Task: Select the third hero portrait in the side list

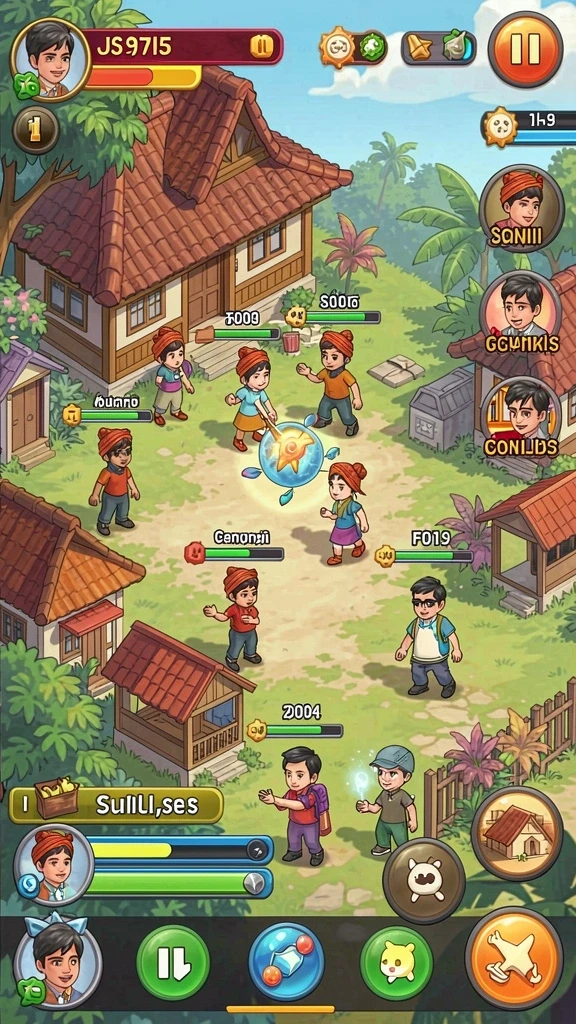Action: (x=520, y=418)
